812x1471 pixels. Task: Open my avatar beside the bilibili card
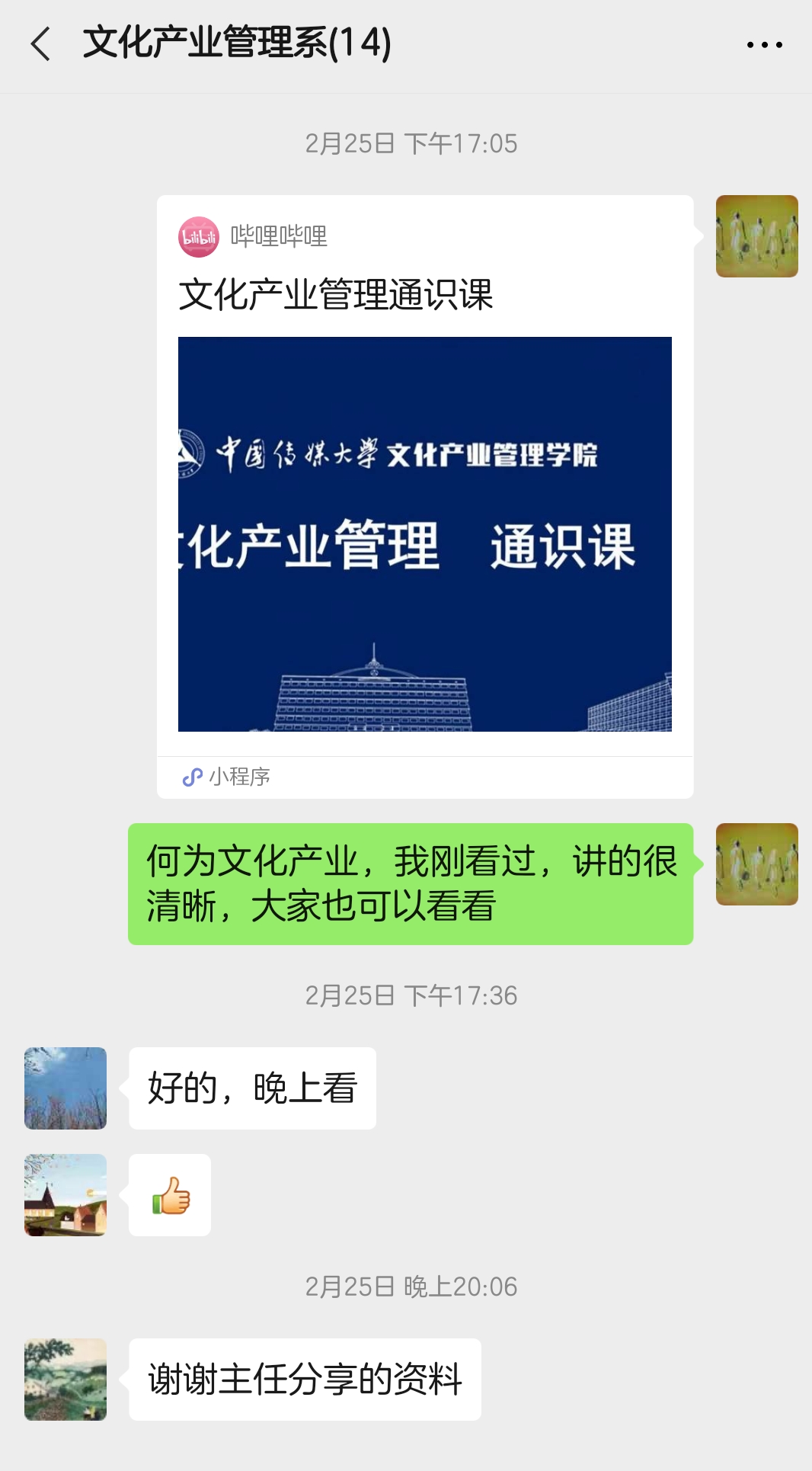click(756, 236)
